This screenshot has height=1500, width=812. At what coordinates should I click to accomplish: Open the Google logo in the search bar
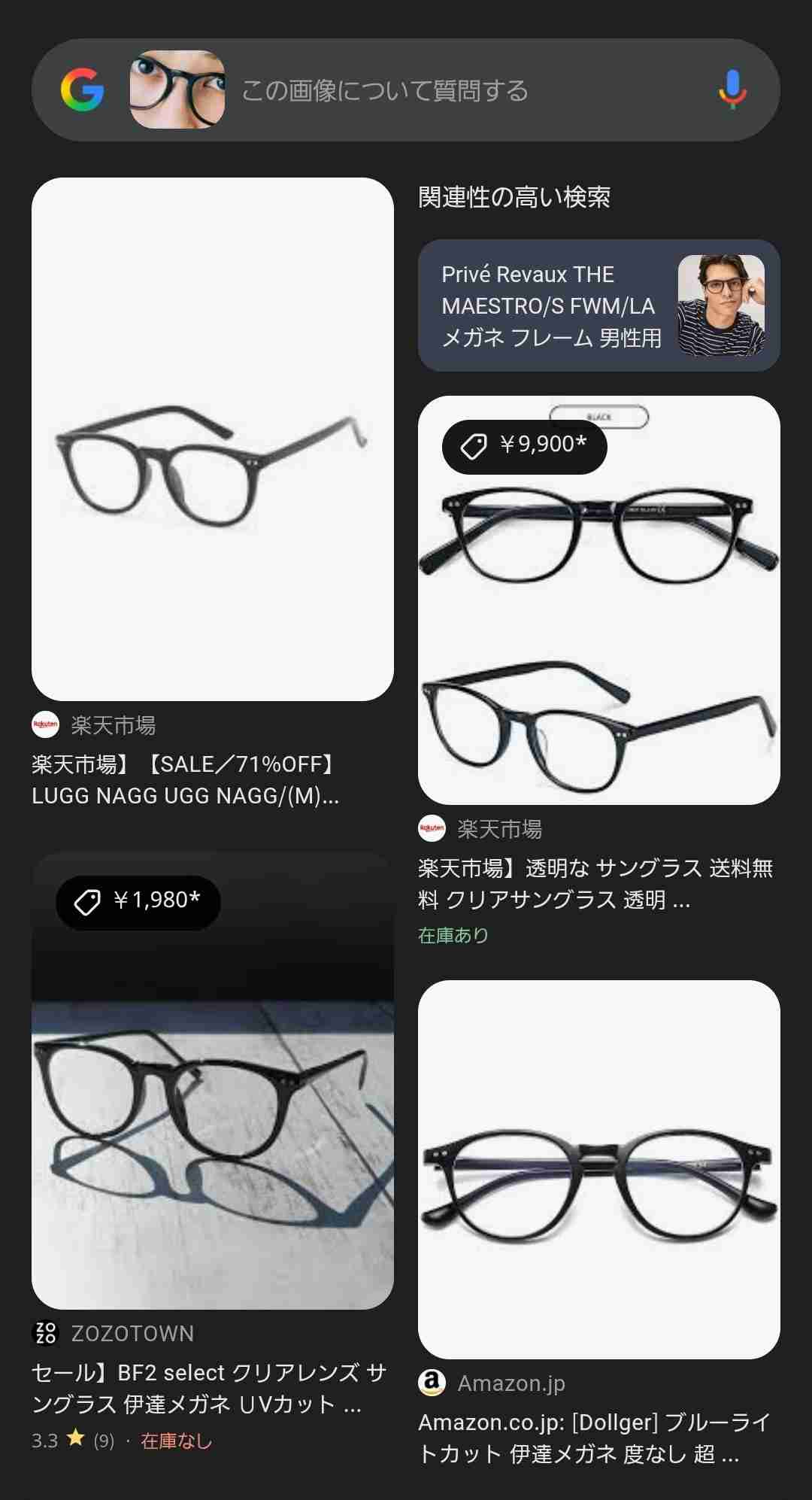point(83,90)
